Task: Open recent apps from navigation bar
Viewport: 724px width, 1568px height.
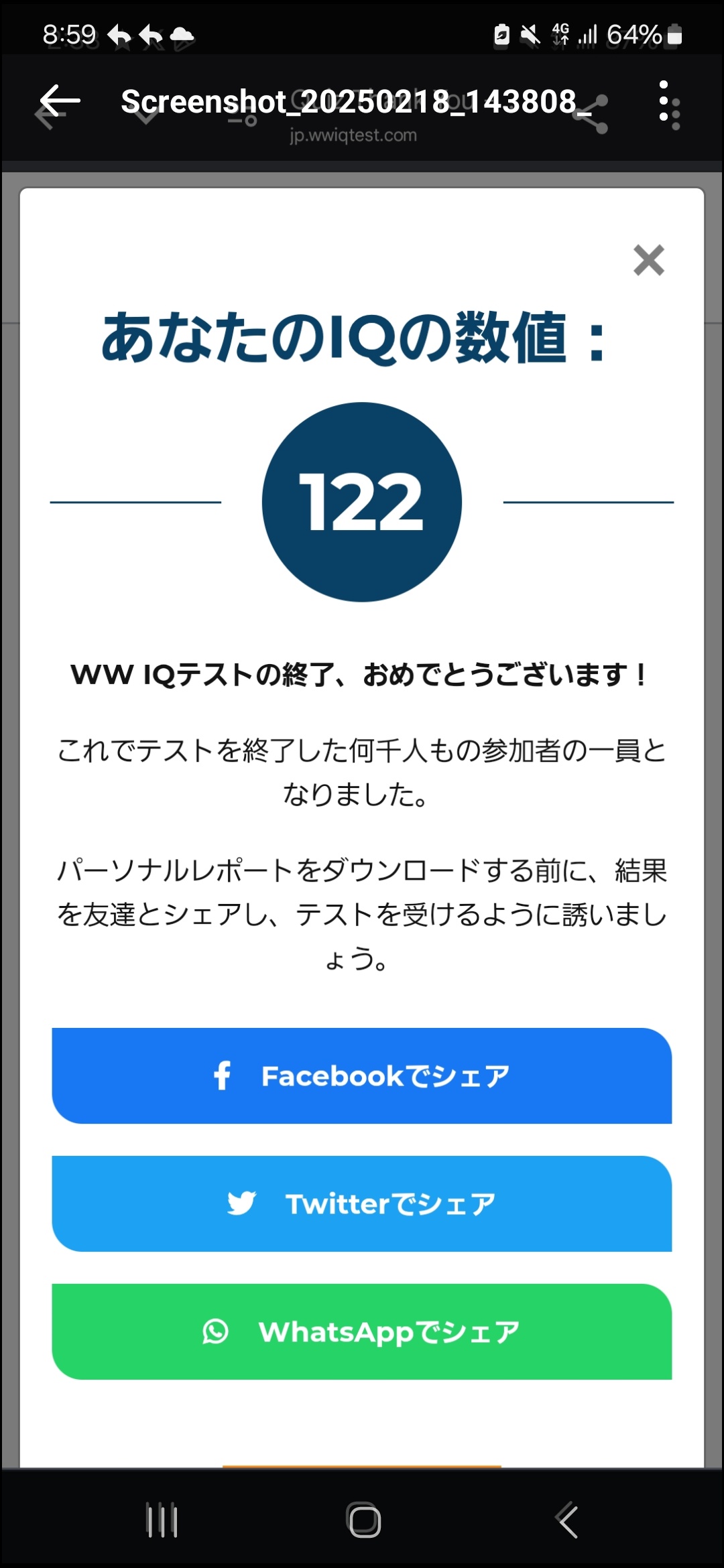Action: pyautogui.click(x=162, y=1520)
